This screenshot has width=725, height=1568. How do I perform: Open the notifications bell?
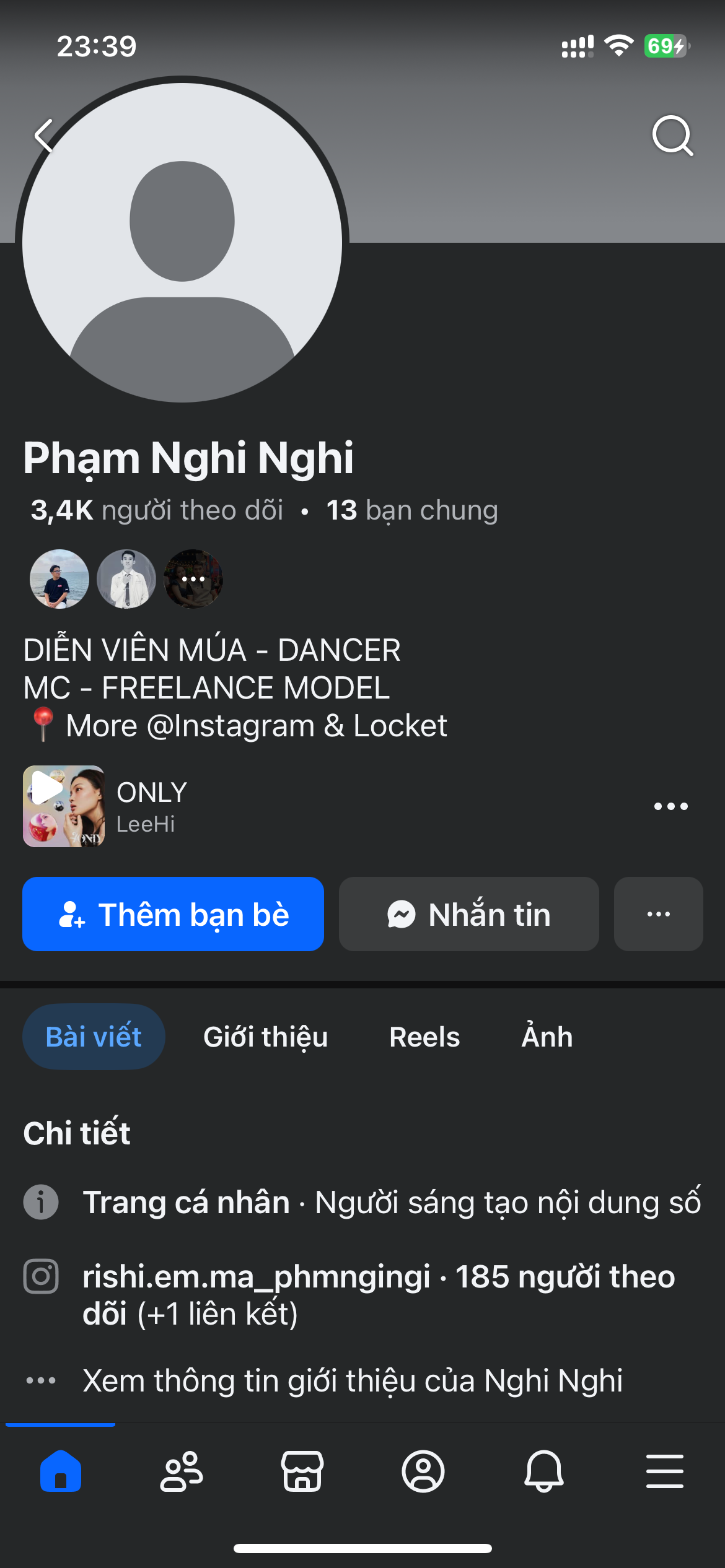click(544, 1471)
